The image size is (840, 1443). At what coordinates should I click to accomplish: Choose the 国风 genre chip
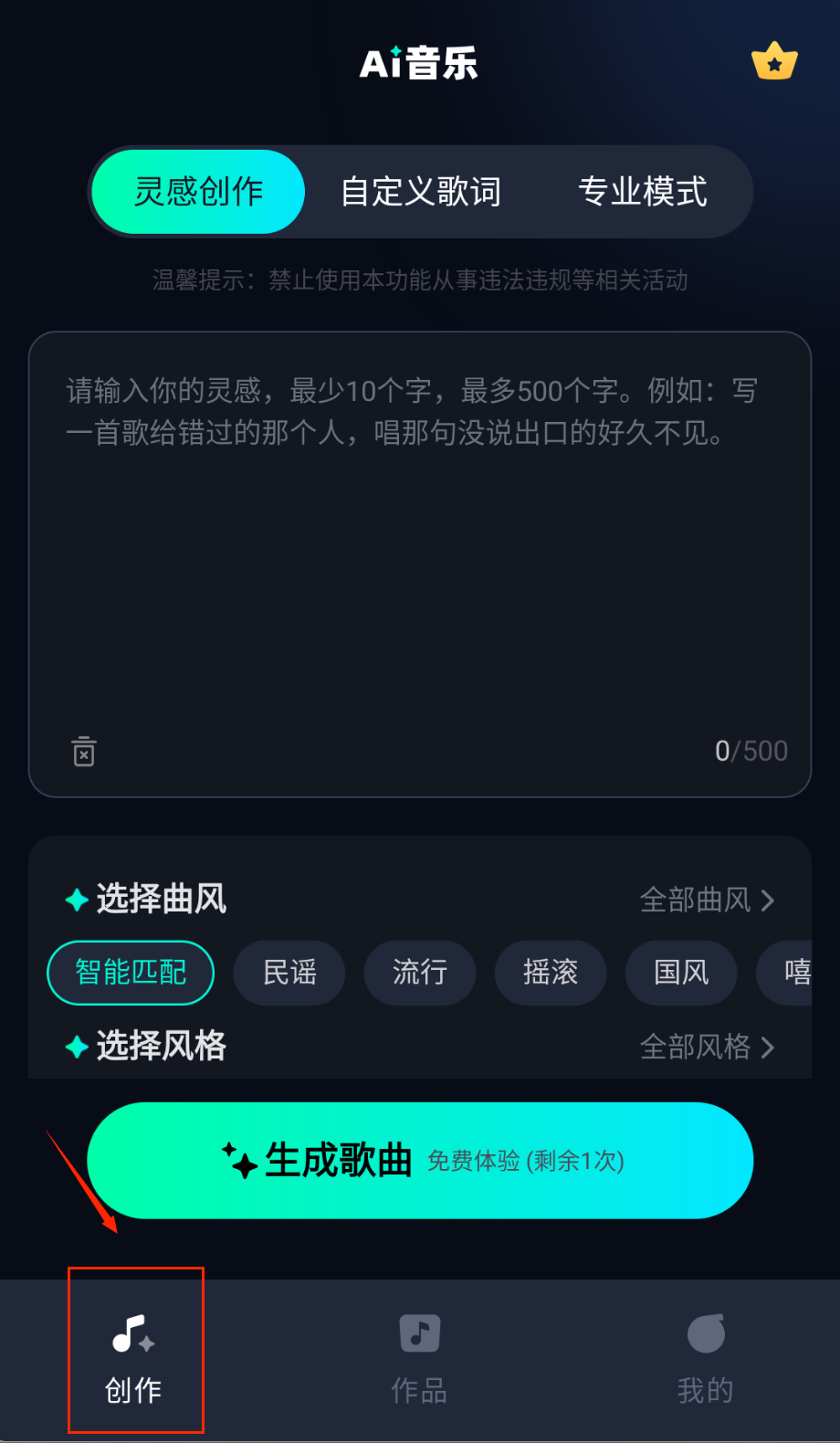[x=681, y=973]
